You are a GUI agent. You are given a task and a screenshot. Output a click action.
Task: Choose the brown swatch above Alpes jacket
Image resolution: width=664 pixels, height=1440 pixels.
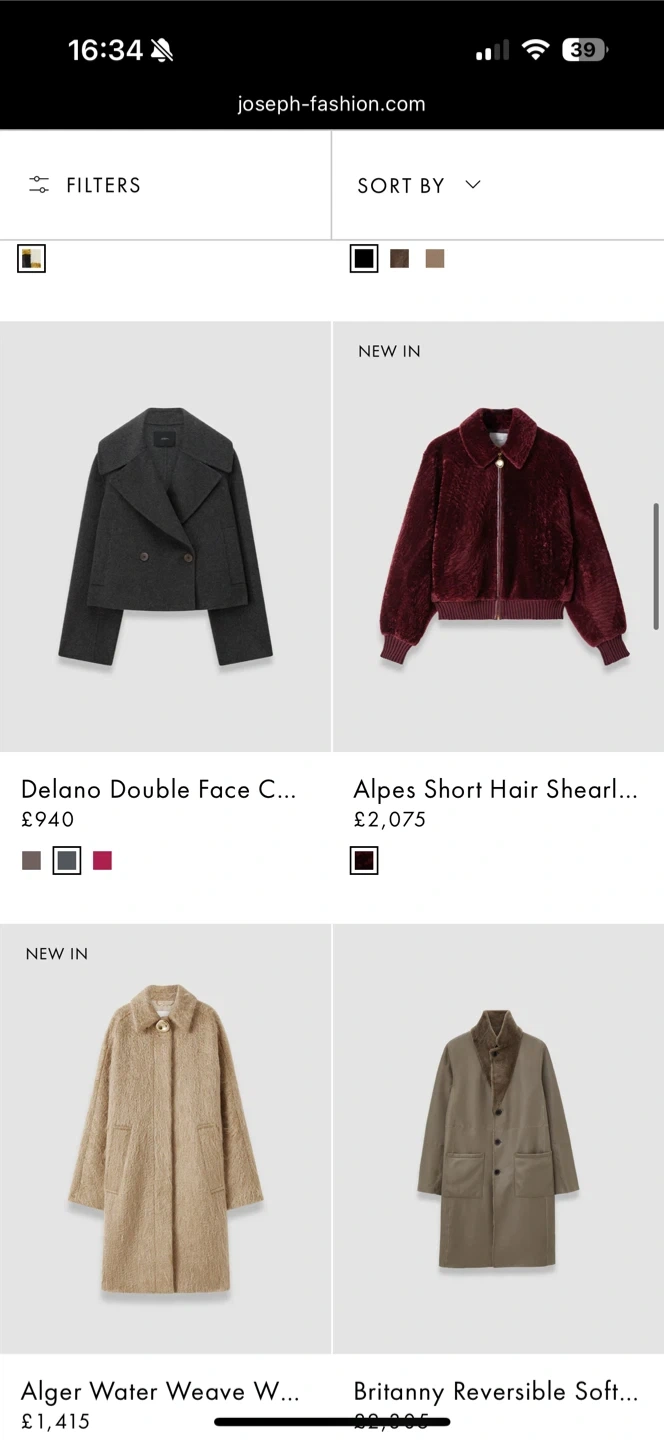click(x=399, y=259)
